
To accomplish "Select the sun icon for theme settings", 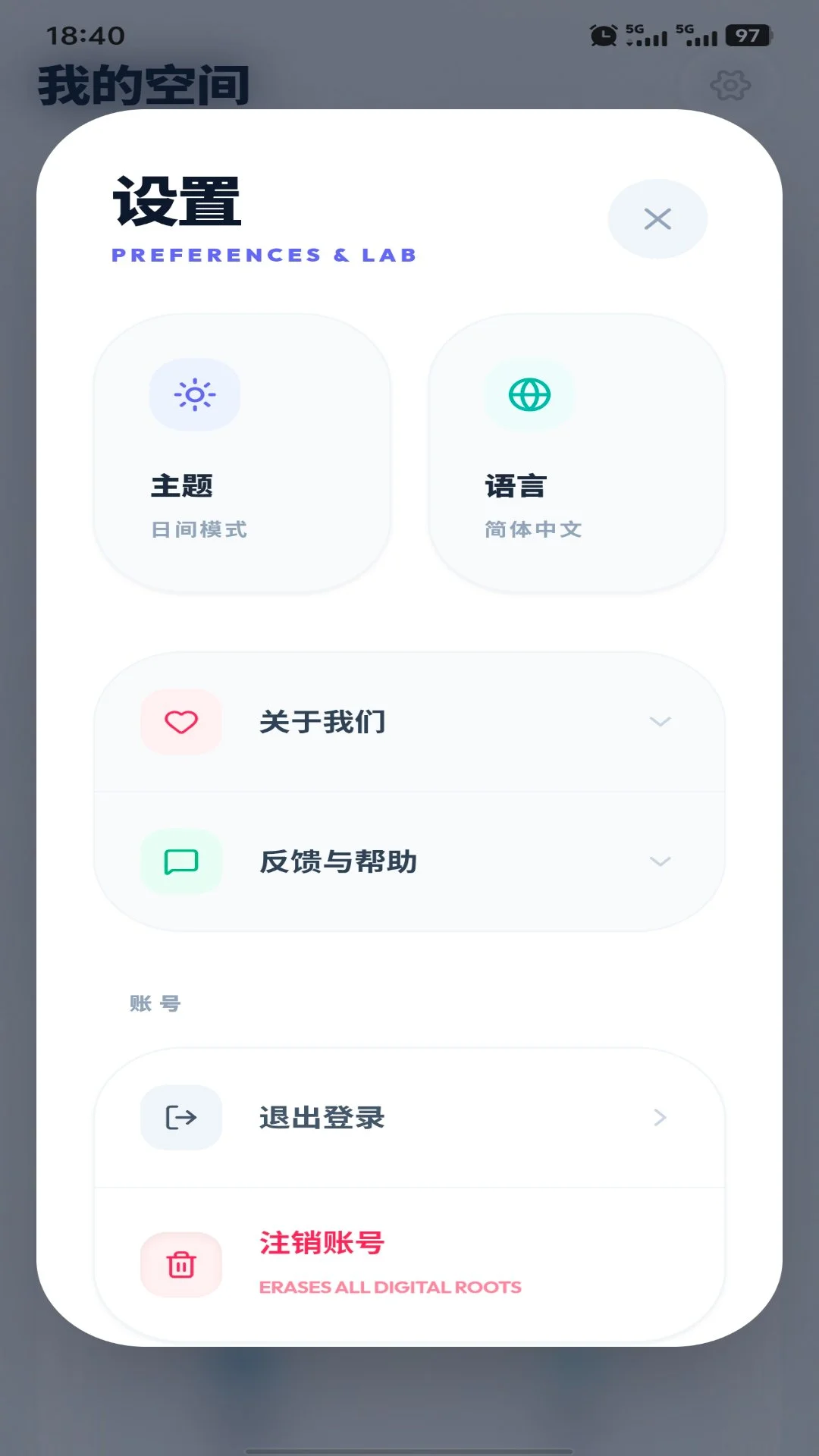I will (x=195, y=394).
